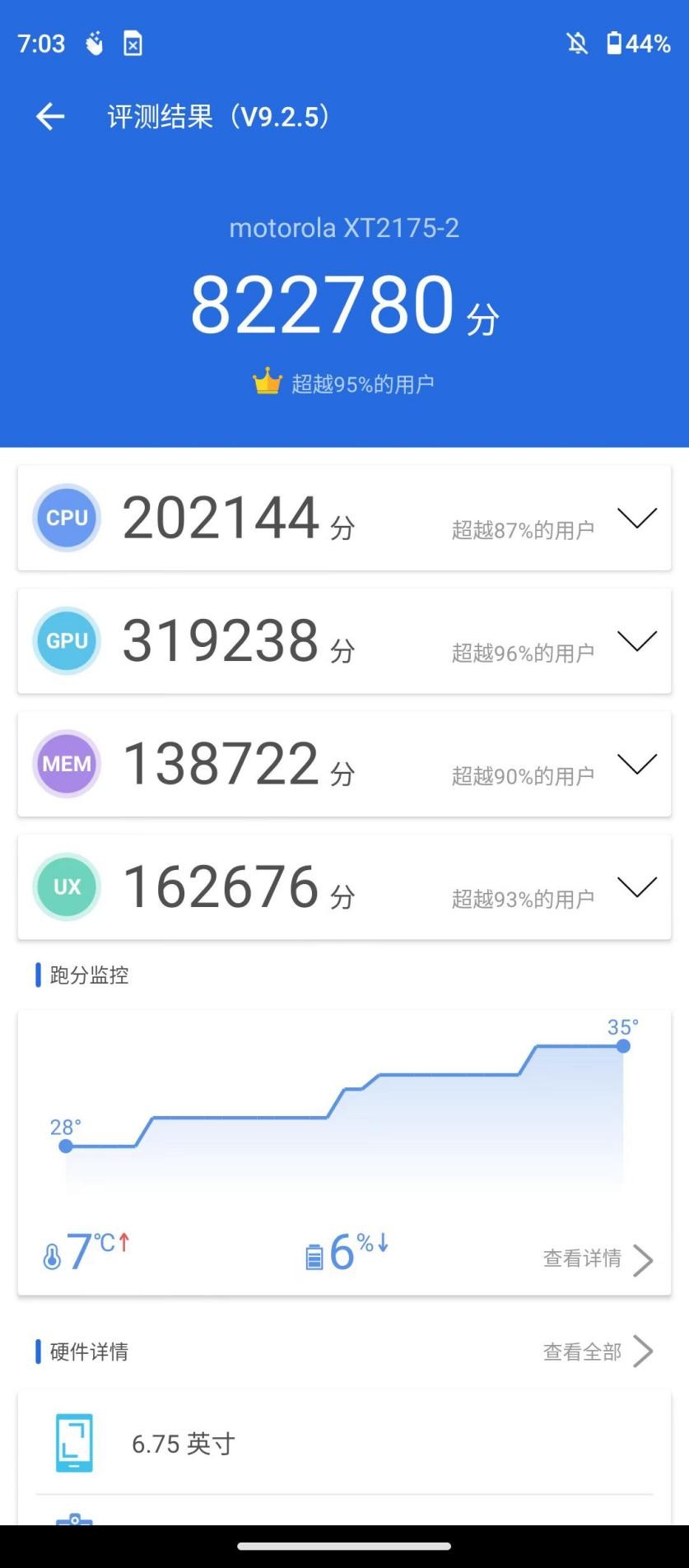This screenshot has height=1568, width=689.
Task: Open the 6.75 英寸 screen row
Action: [344, 1443]
